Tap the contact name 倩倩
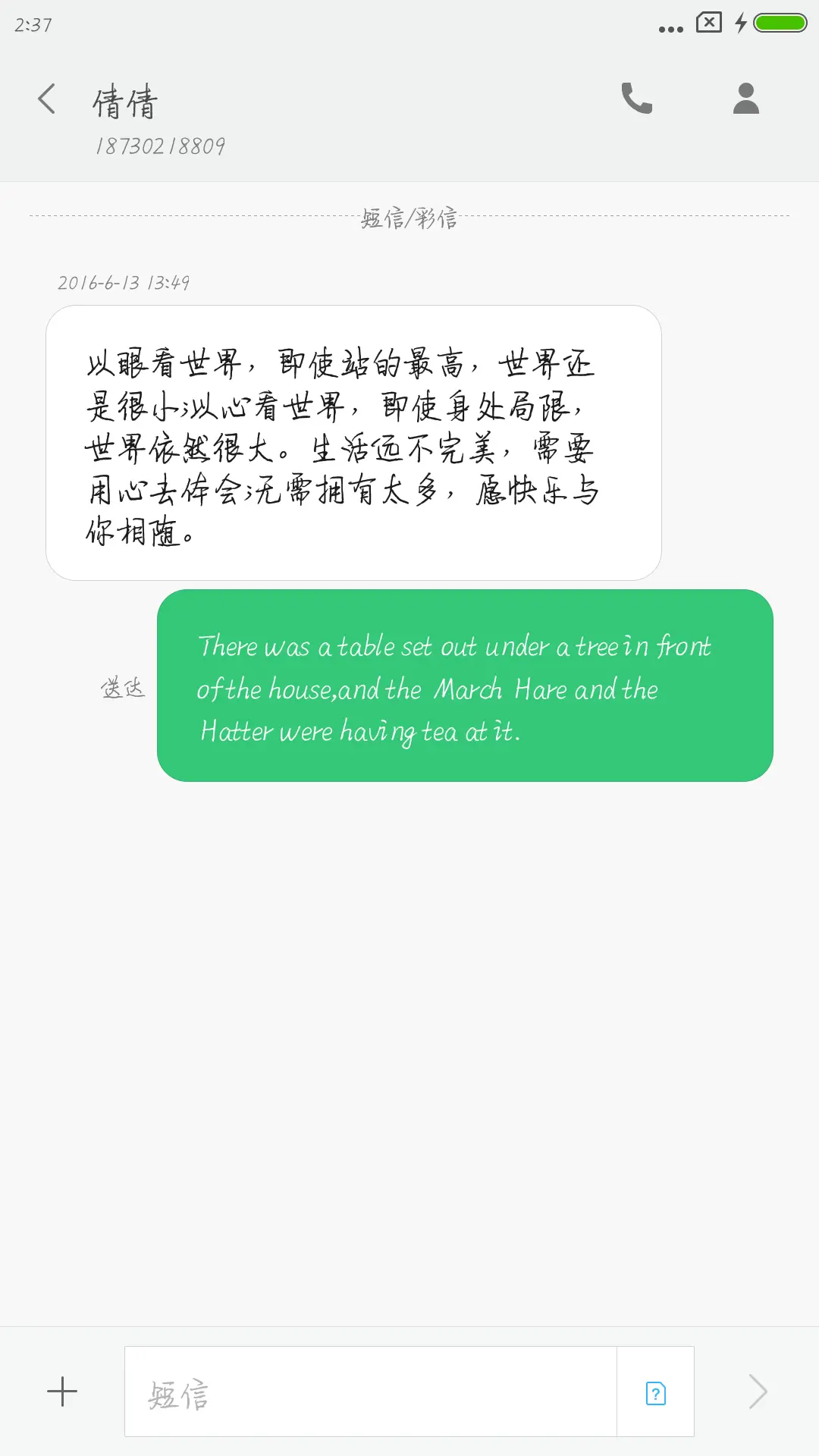Viewport: 819px width, 1456px height. tap(125, 102)
